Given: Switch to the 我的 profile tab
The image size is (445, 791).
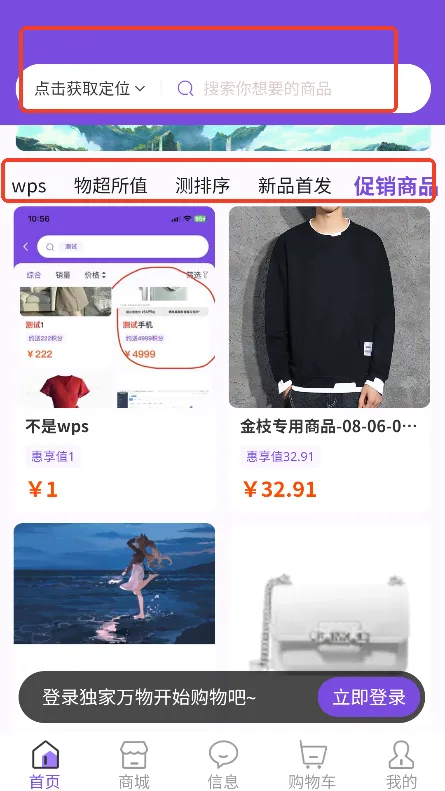Looking at the screenshot, I should pyautogui.click(x=401, y=764).
